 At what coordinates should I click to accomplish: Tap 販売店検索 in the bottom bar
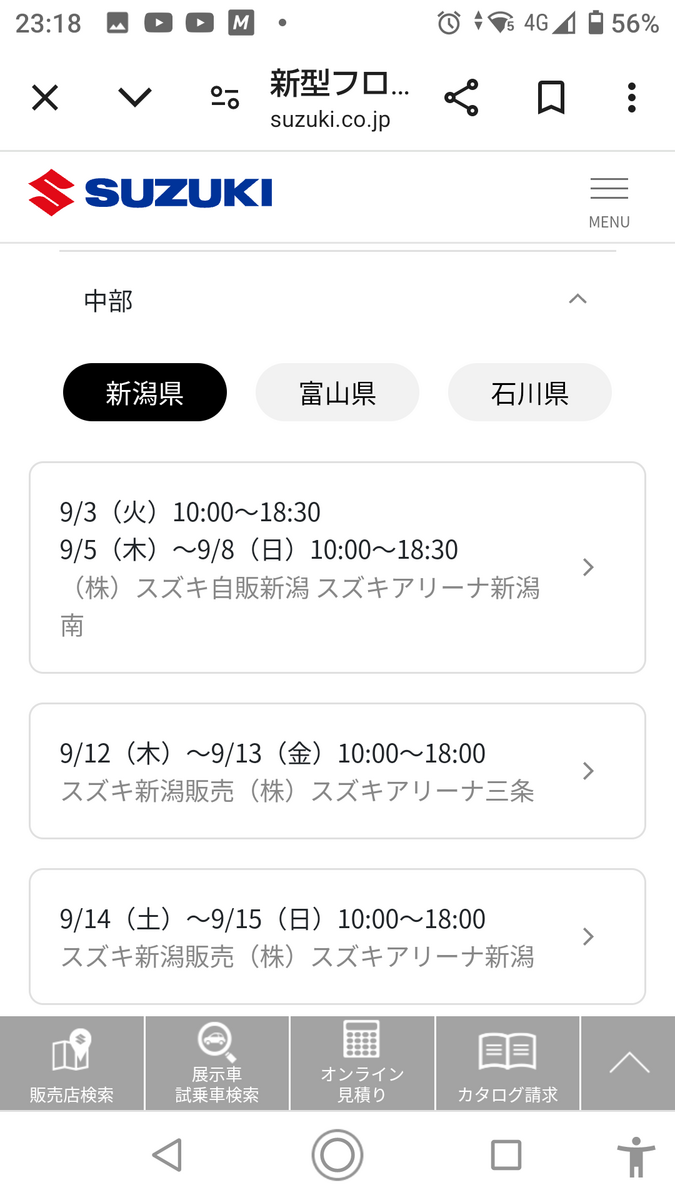point(72,1064)
